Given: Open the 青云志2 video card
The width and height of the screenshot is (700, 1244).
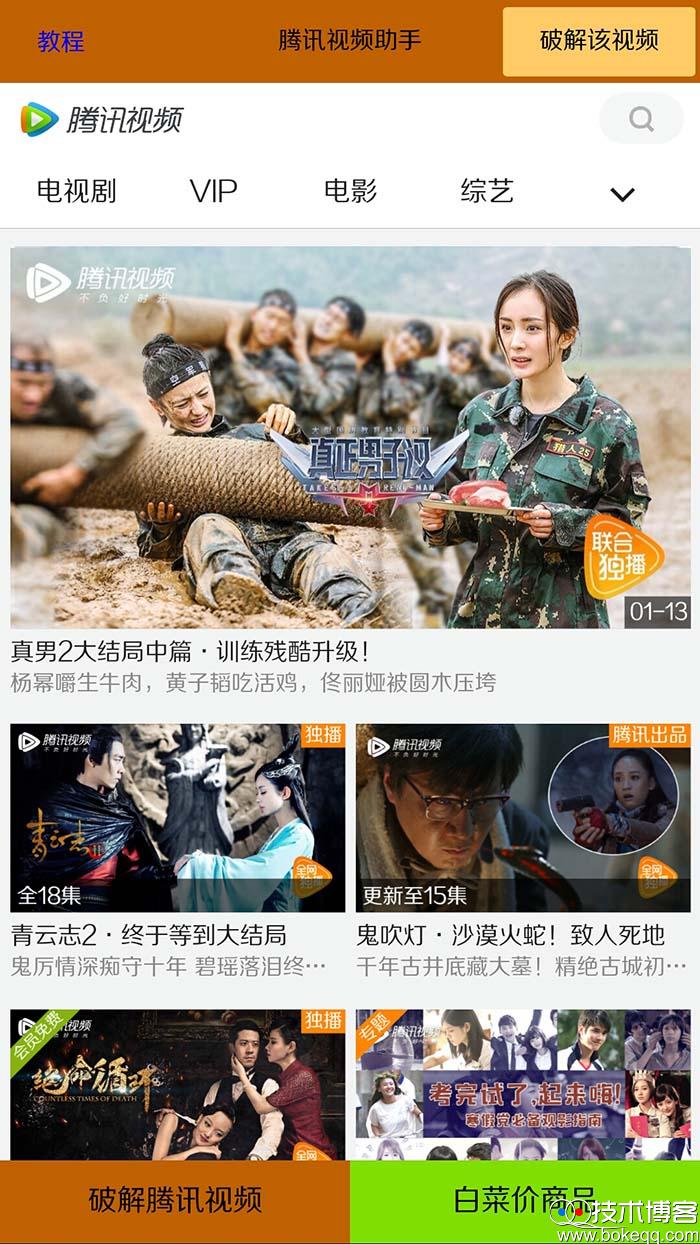Looking at the screenshot, I should [x=178, y=818].
